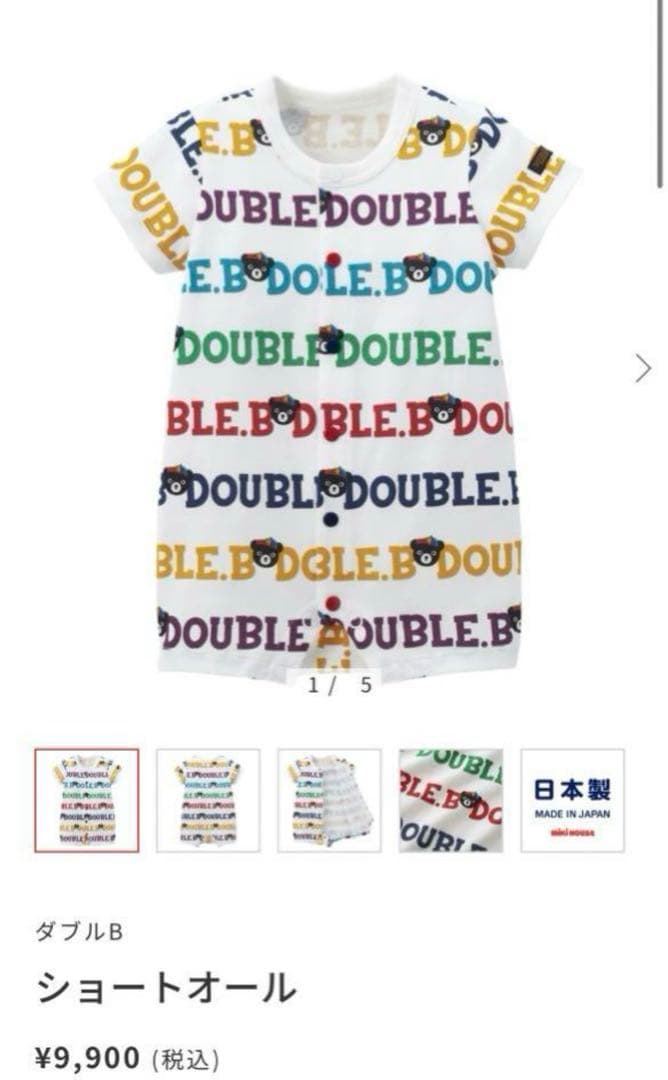Open the third thumbnail showing the romper unbuttoned
Screen dimensions: 668x1080
(329, 800)
